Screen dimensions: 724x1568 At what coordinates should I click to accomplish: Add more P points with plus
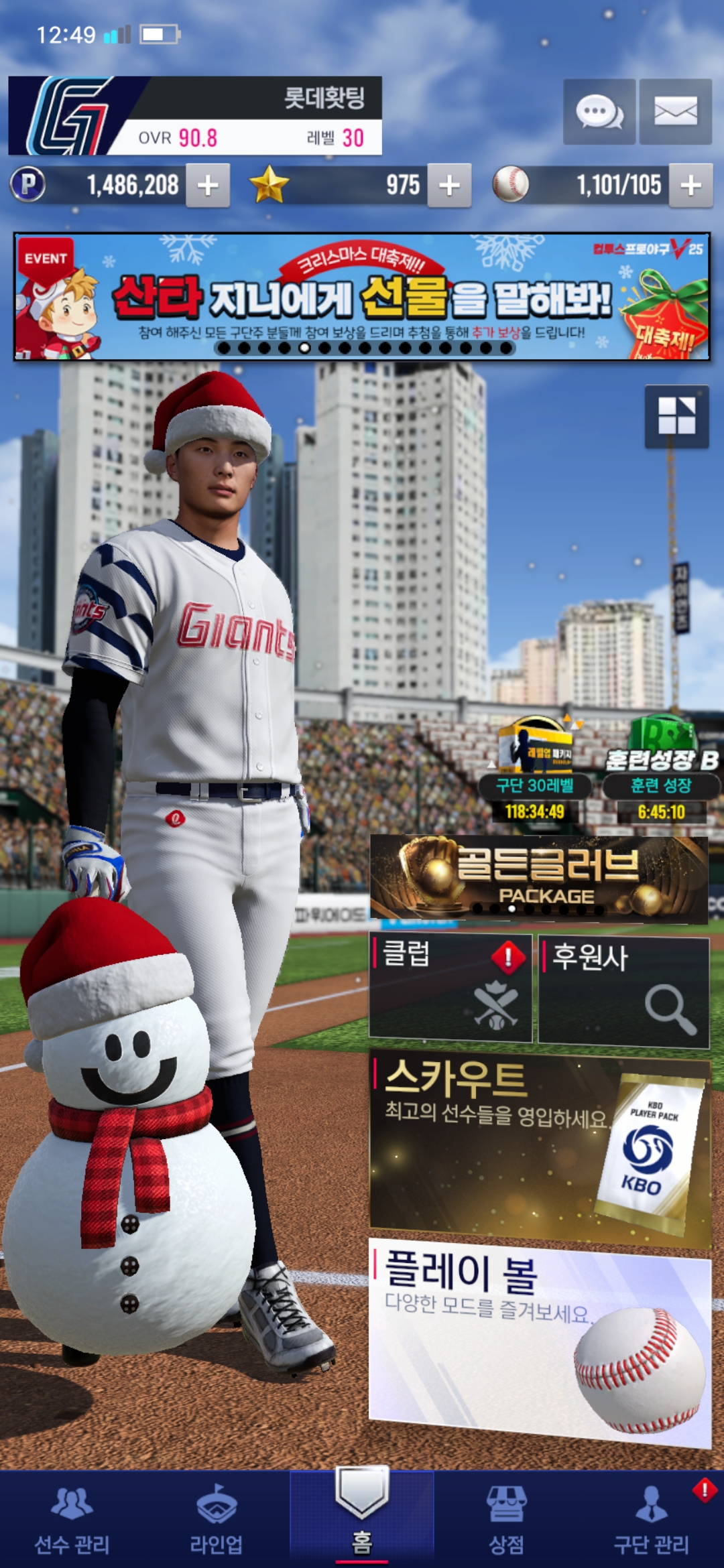[x=208, y=186]
